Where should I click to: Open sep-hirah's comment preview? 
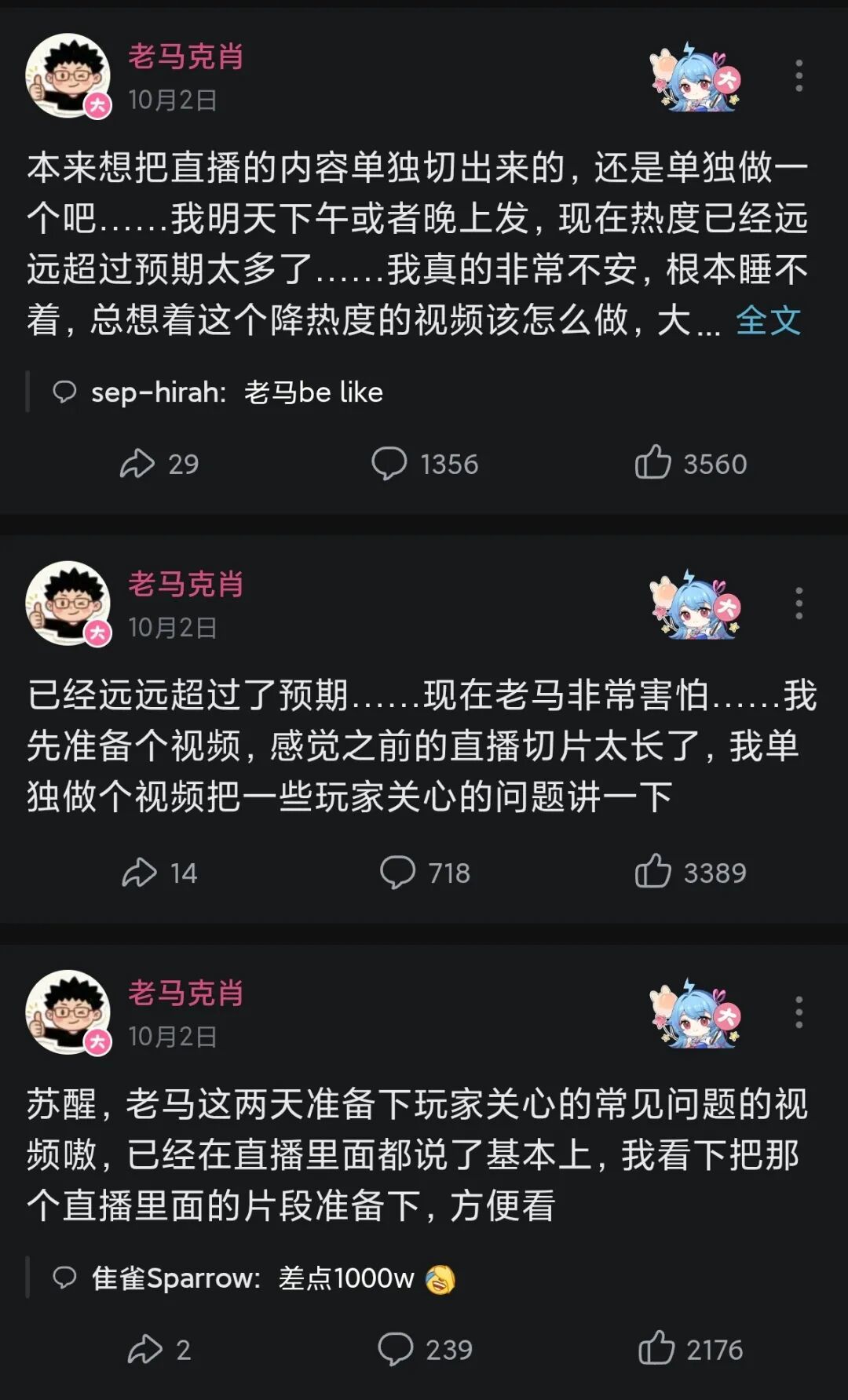217,392
